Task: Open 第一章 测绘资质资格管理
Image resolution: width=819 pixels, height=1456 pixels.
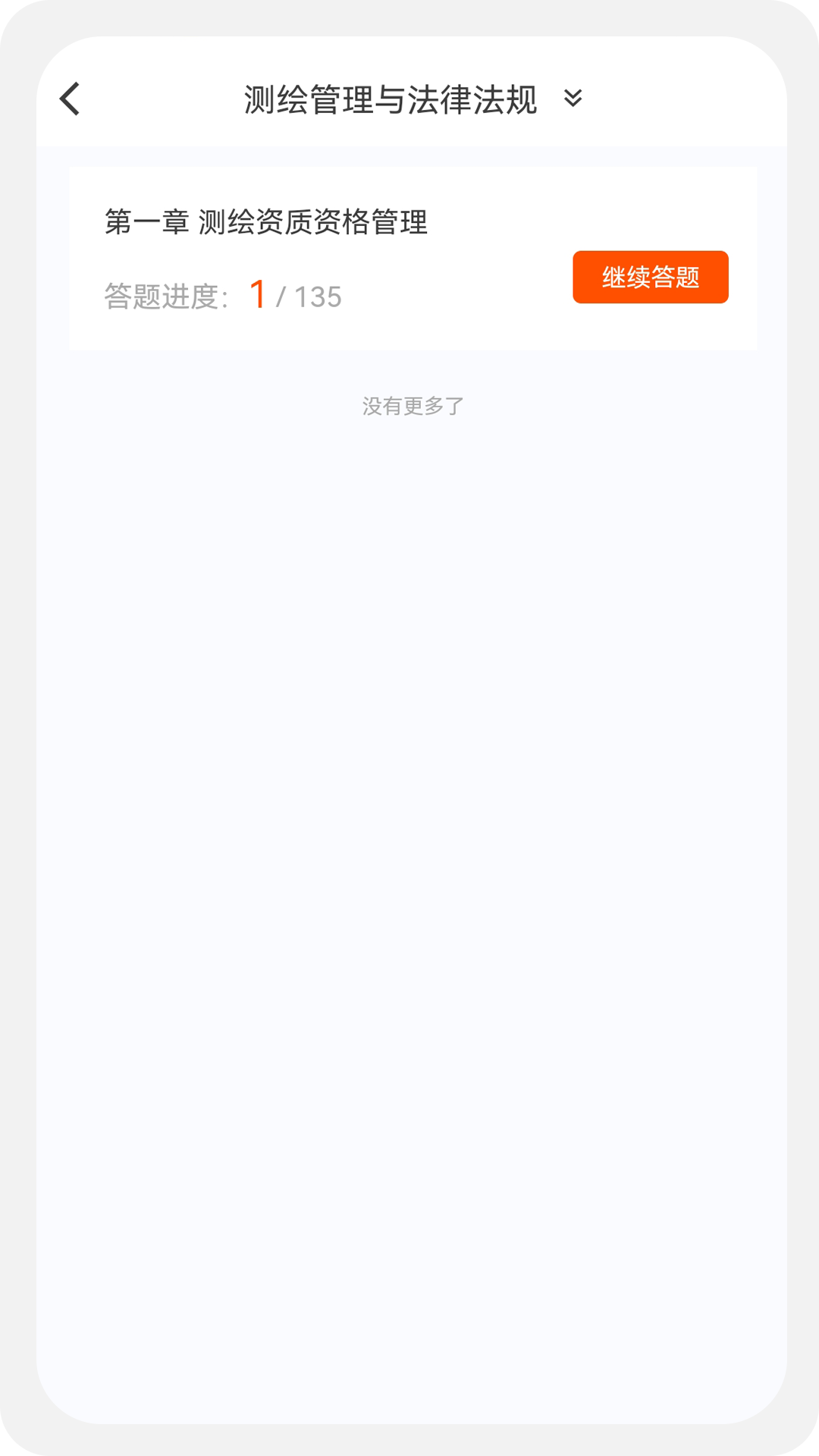Action: tap(267, 220)
